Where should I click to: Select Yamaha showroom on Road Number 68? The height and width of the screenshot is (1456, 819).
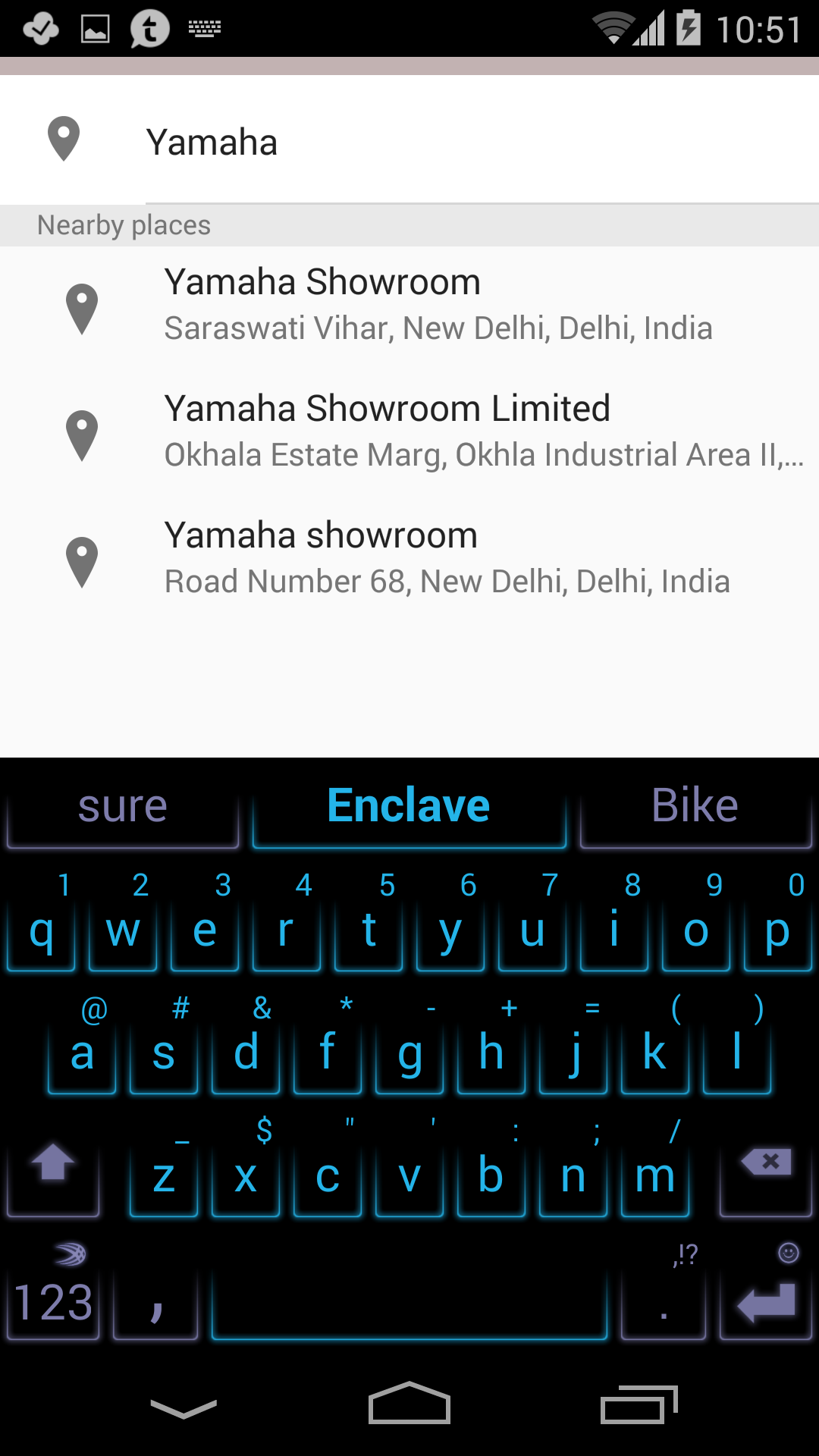447,557
